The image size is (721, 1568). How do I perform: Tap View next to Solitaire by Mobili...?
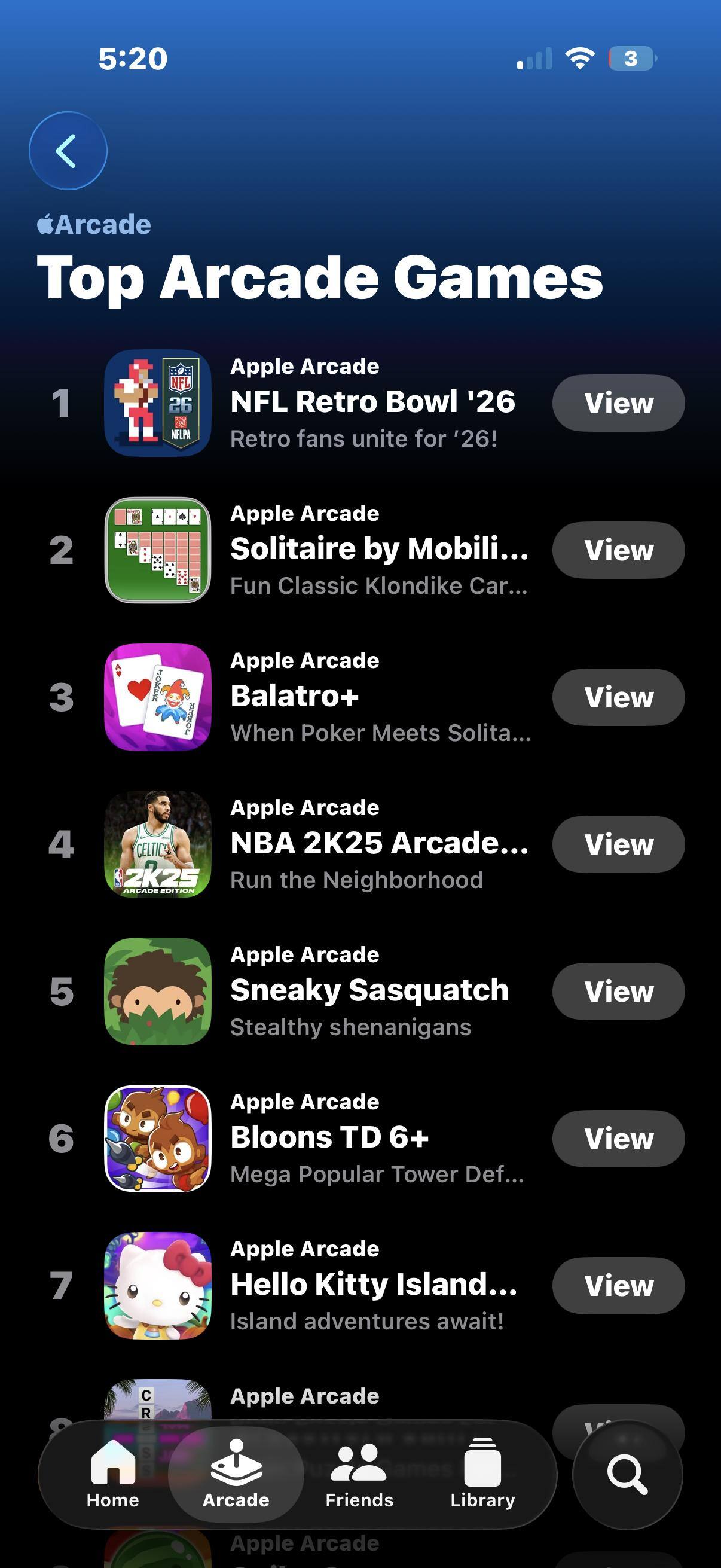tap(618, 550)
